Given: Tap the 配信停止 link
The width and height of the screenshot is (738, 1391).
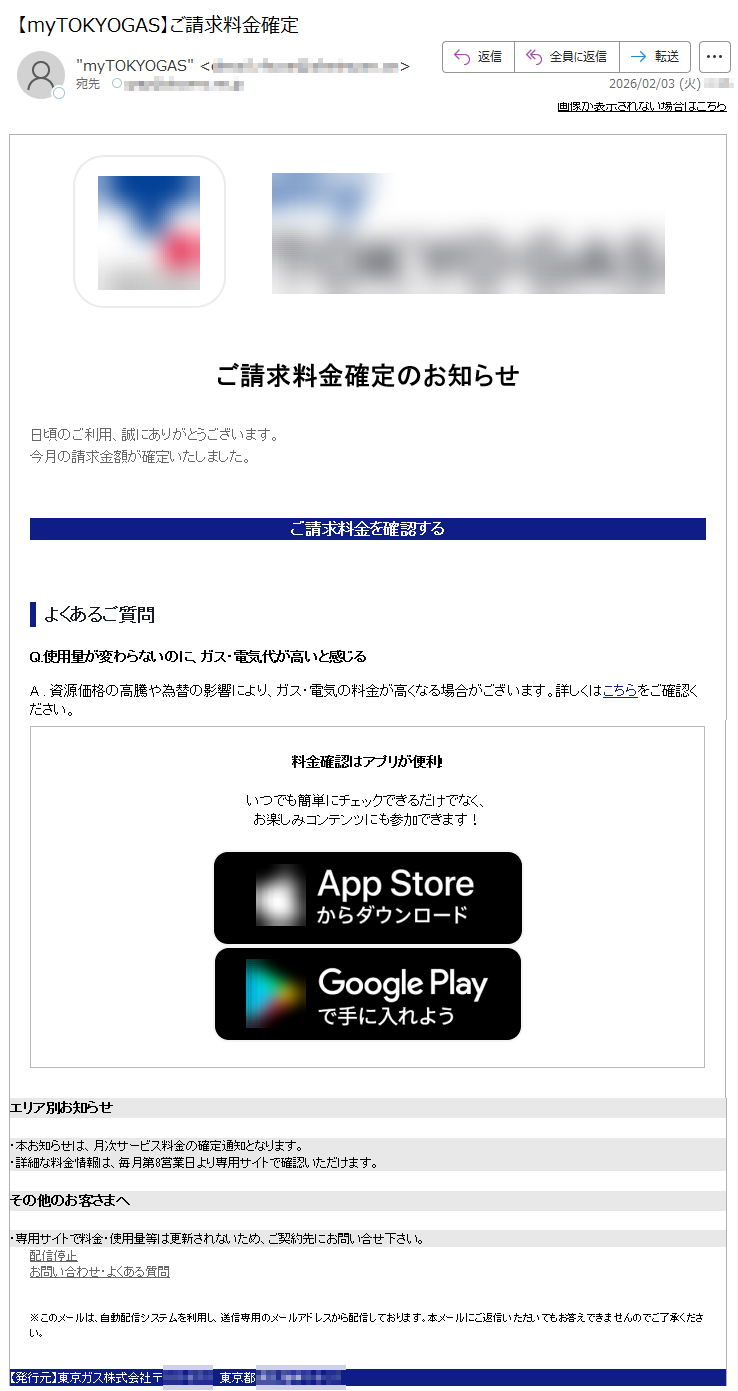Looking at the screenshot, I should pos(53,1255).
